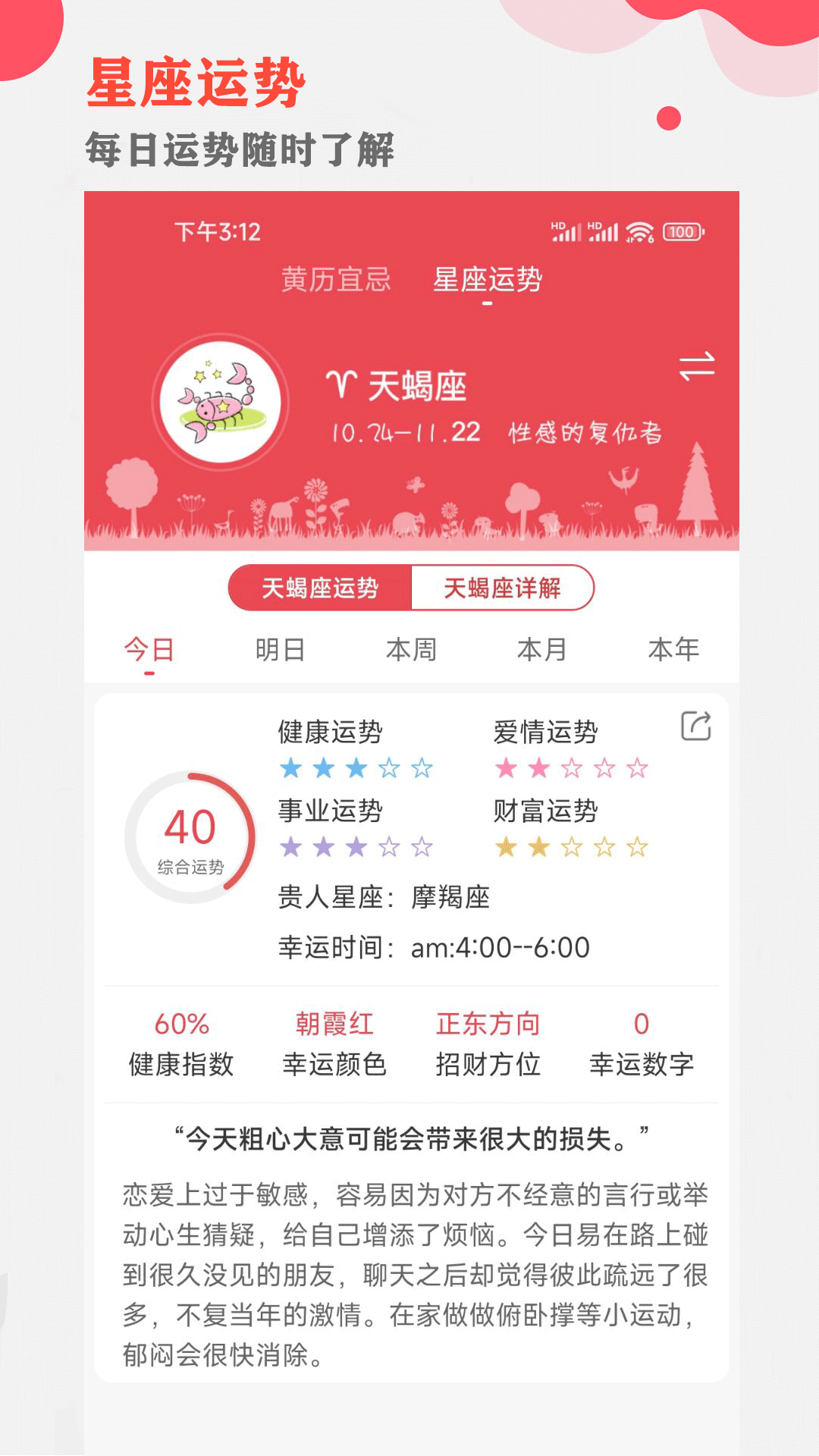Switch to the 黄历宜忌 tab
This screenshot has height=1456, width=819.
336,281
